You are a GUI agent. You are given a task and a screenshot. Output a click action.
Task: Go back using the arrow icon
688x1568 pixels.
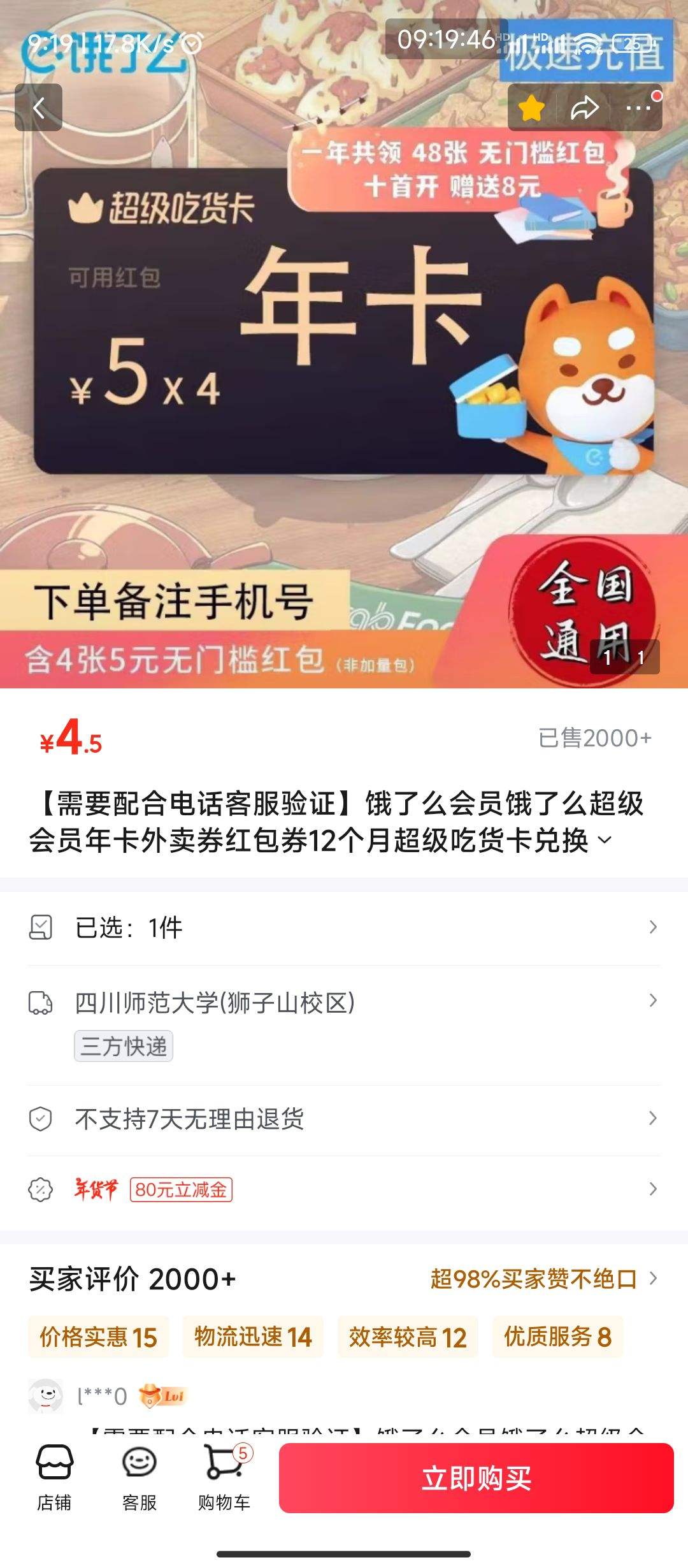click(x=39, y=108)
